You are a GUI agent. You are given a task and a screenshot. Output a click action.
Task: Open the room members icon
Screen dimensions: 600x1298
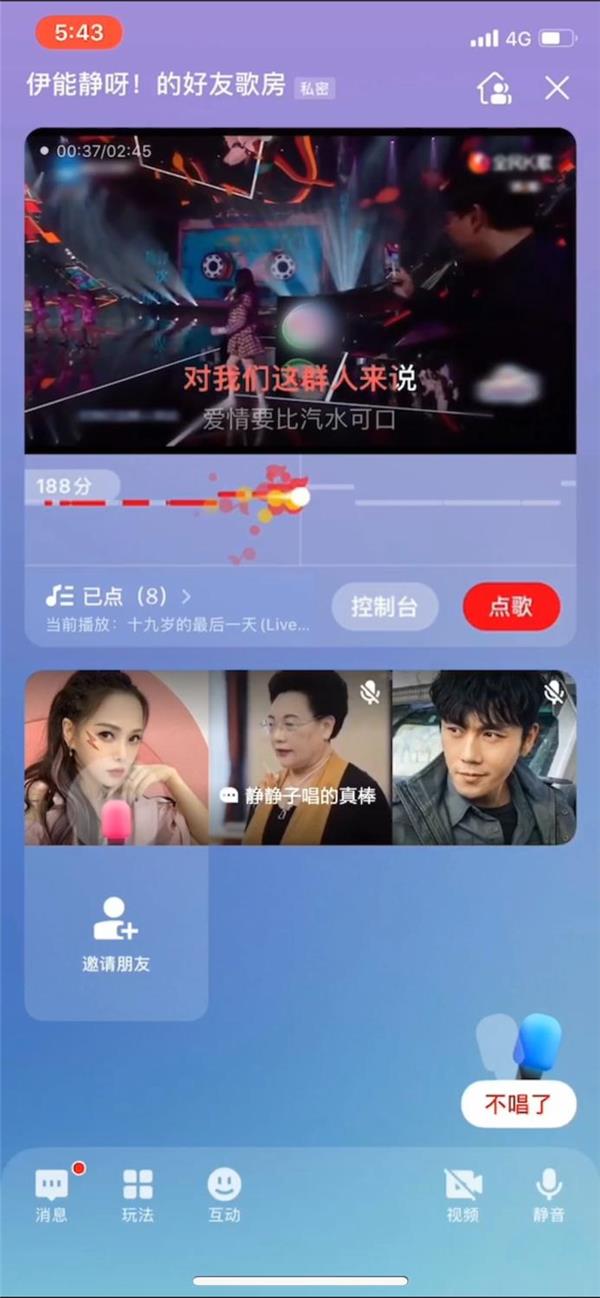494,88
